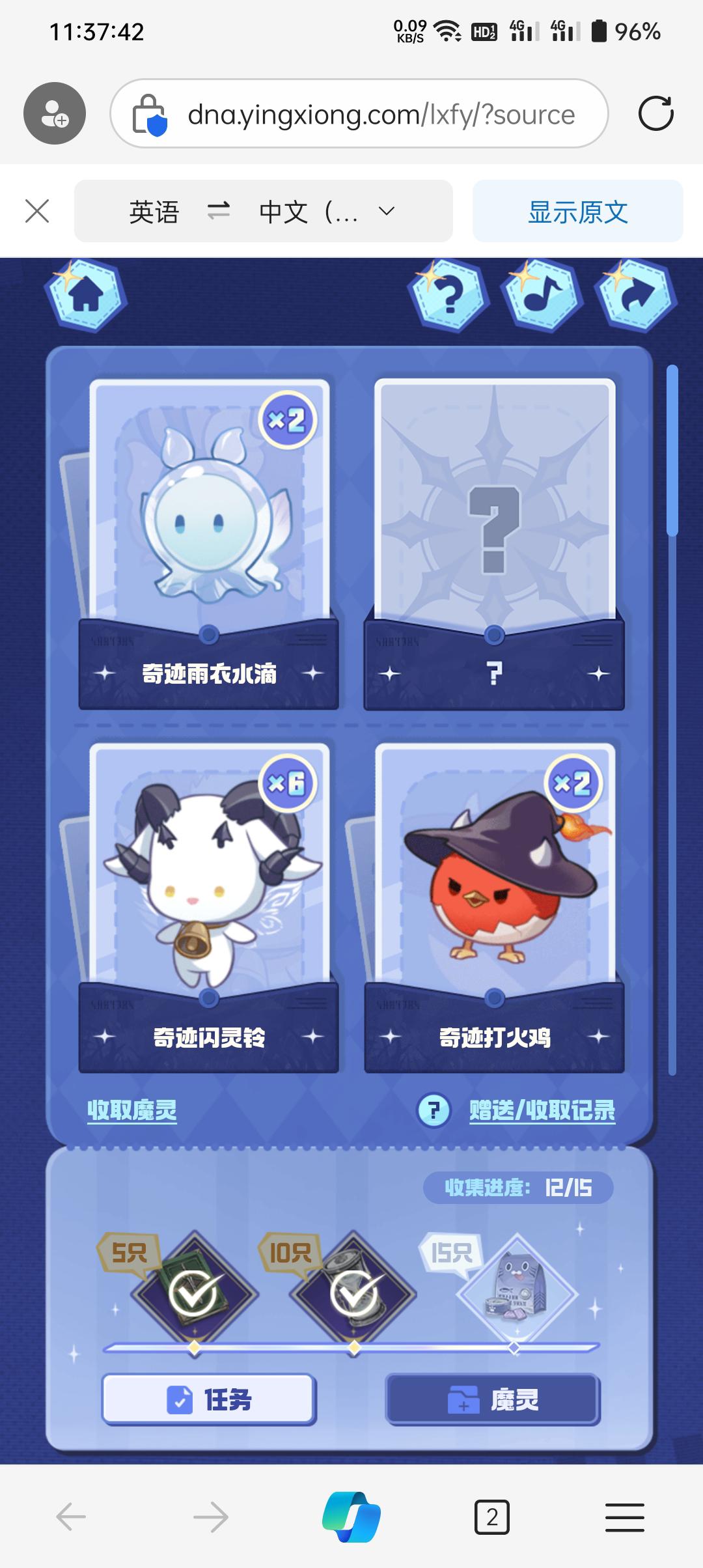Image resolution: width=703 pixels, height=1568 pixels.
Task: Open the question mark help icon
Action: (x=448, y=296)
